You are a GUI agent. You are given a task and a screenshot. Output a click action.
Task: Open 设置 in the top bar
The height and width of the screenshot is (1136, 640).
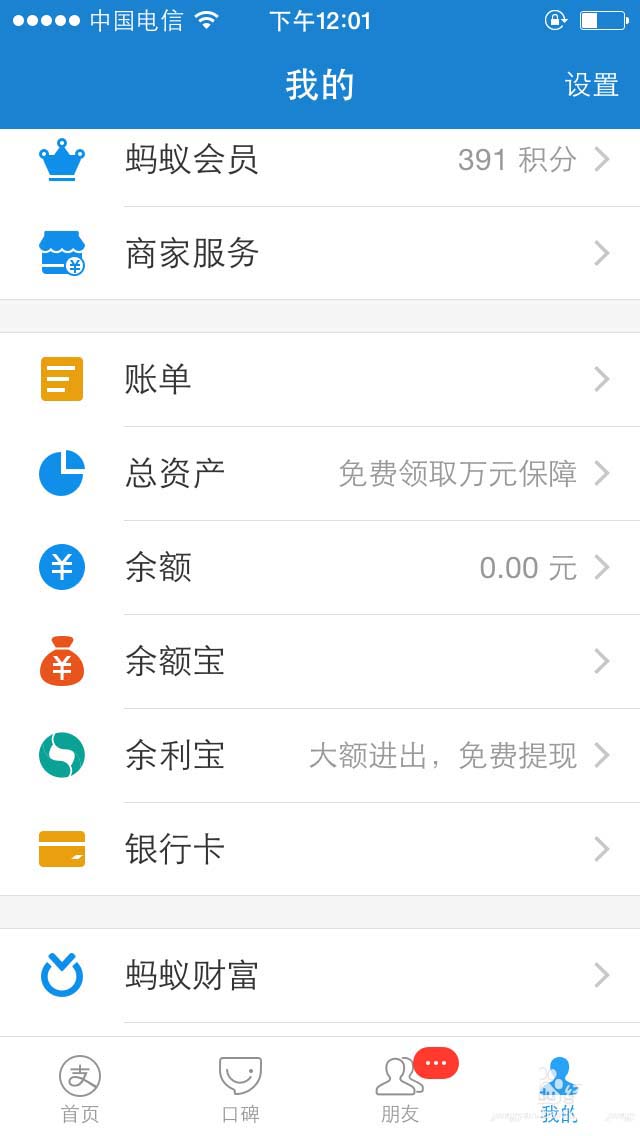click(592, 85)
